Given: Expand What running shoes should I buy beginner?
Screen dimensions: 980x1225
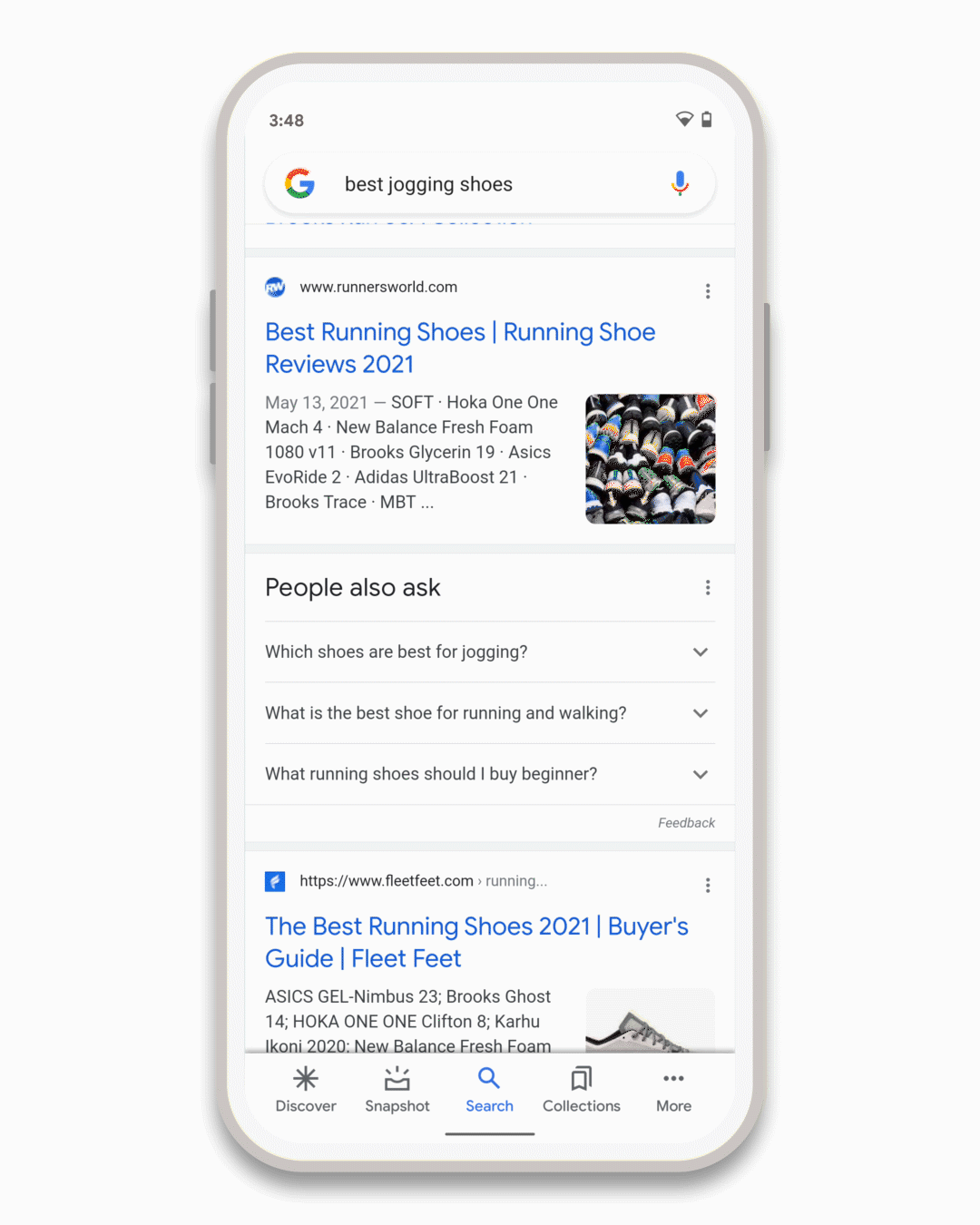Looking at the screenshot, I should pyautogui.click(x=489, y=774).
